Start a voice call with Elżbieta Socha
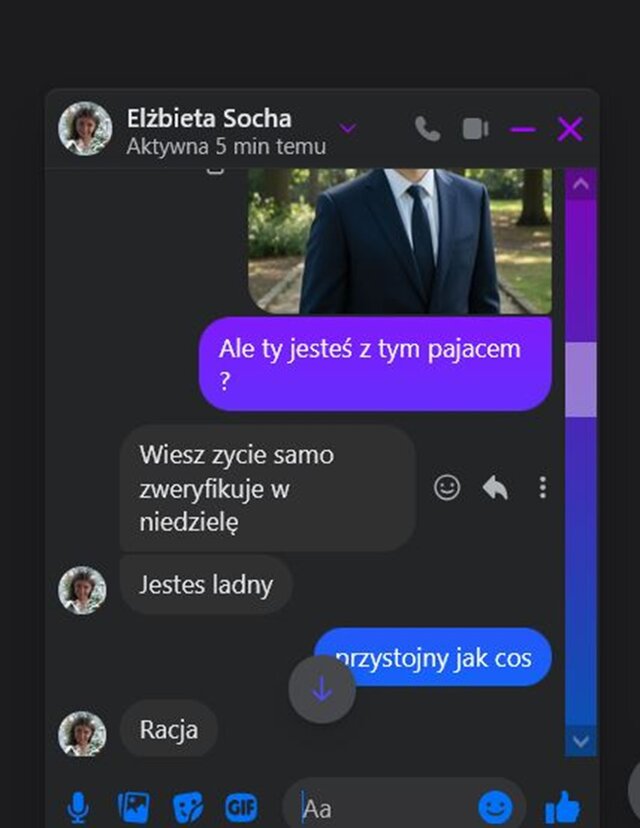640x828 pixels. [428, 129]
